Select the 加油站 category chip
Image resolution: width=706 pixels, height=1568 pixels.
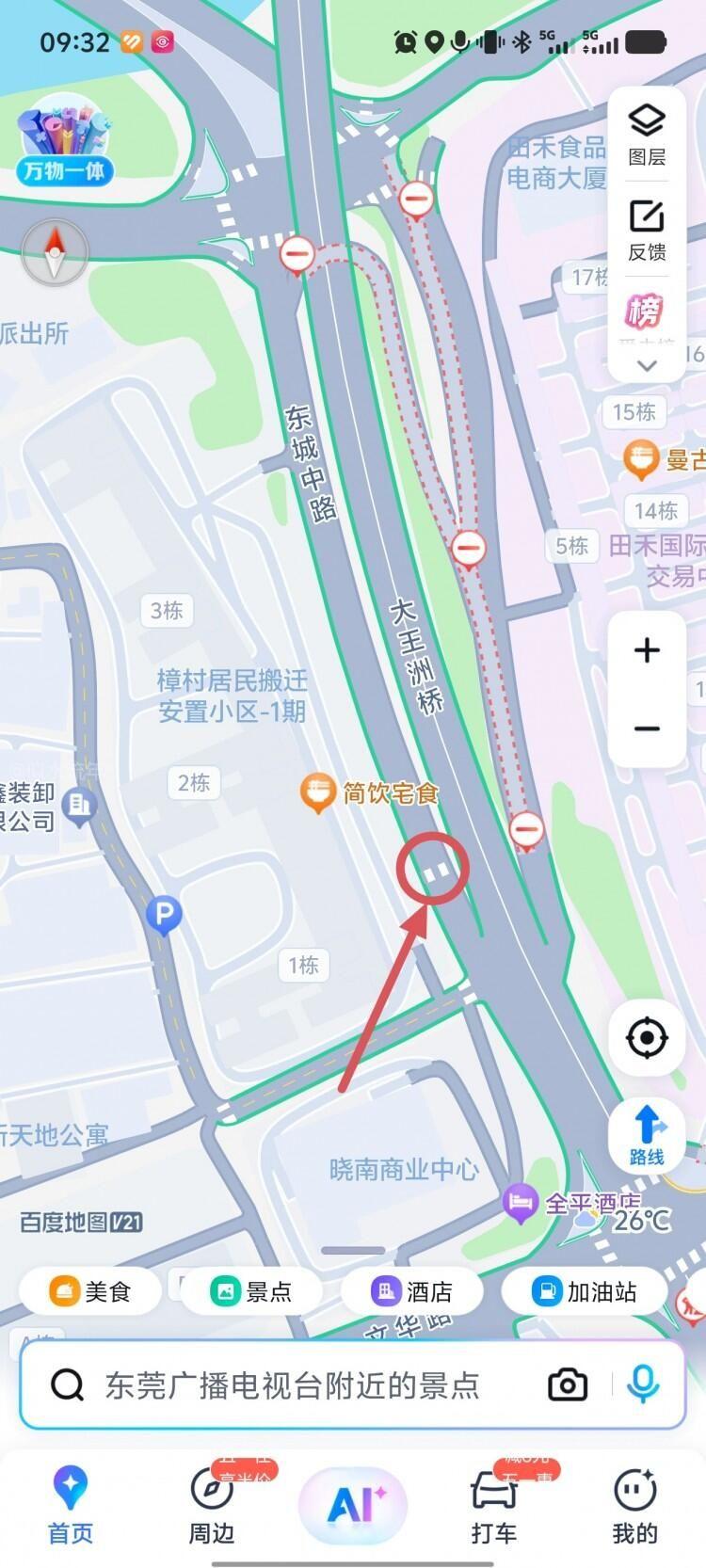[x=585, y=1291]
